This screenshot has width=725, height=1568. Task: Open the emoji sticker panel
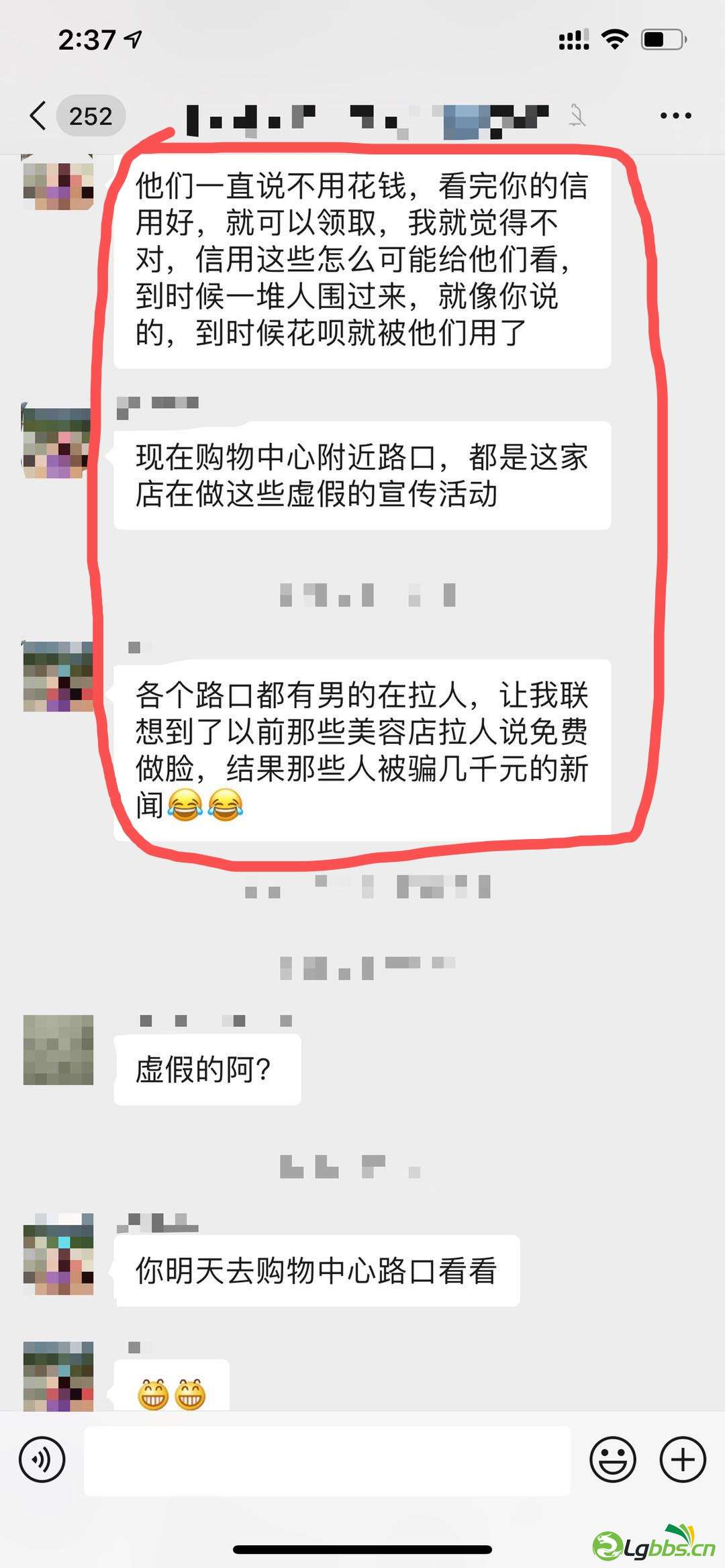click(x=612, y=1459)
